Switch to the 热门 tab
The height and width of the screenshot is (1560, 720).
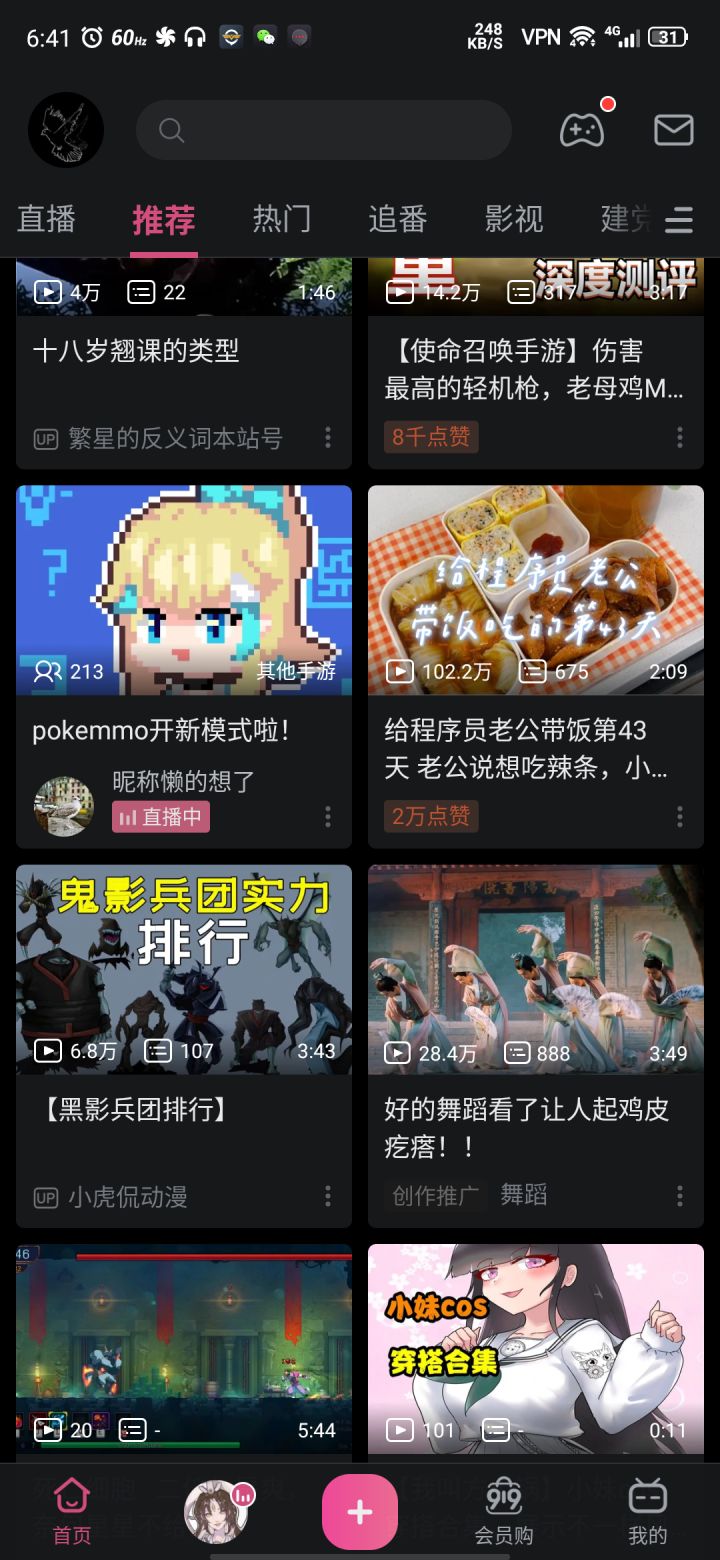(x=282, y=219)
